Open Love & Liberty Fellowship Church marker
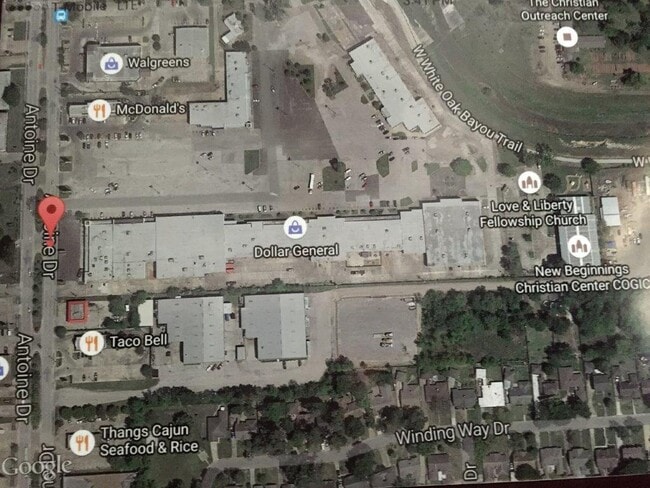Screen dimensions: 650x488 pyautogui.click(x=528, y=183)
